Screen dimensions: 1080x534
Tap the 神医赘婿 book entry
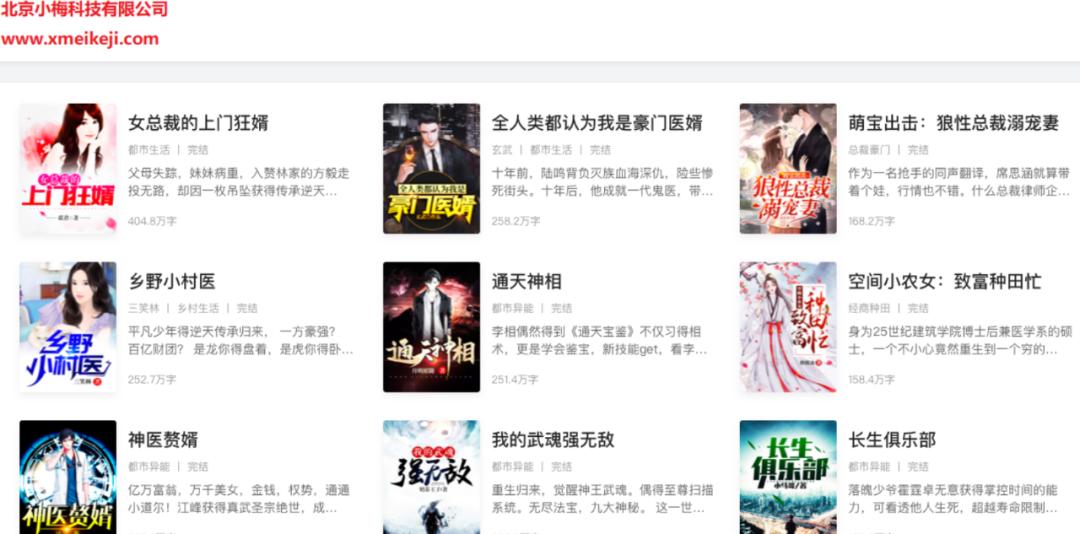coord(163,440)
